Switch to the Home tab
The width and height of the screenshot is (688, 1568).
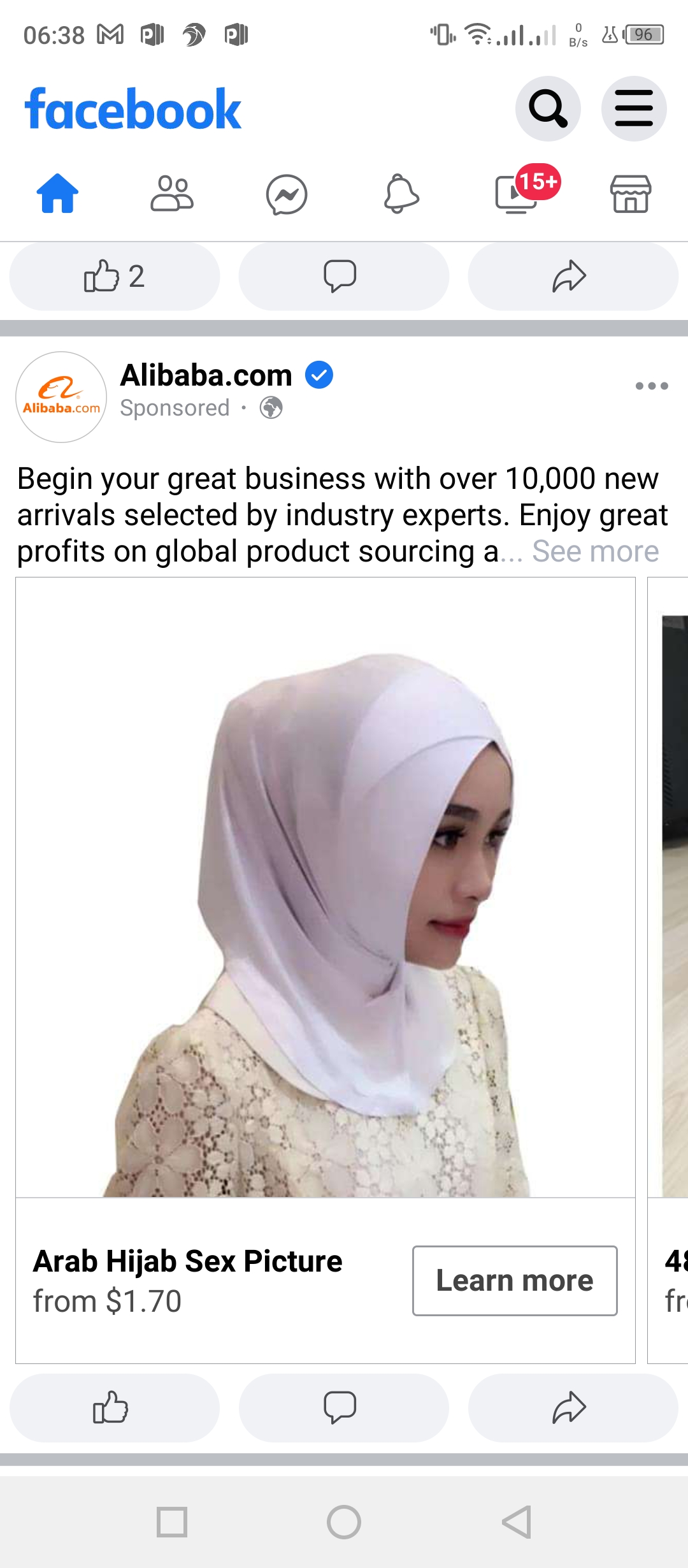click(x=57, y=194)
